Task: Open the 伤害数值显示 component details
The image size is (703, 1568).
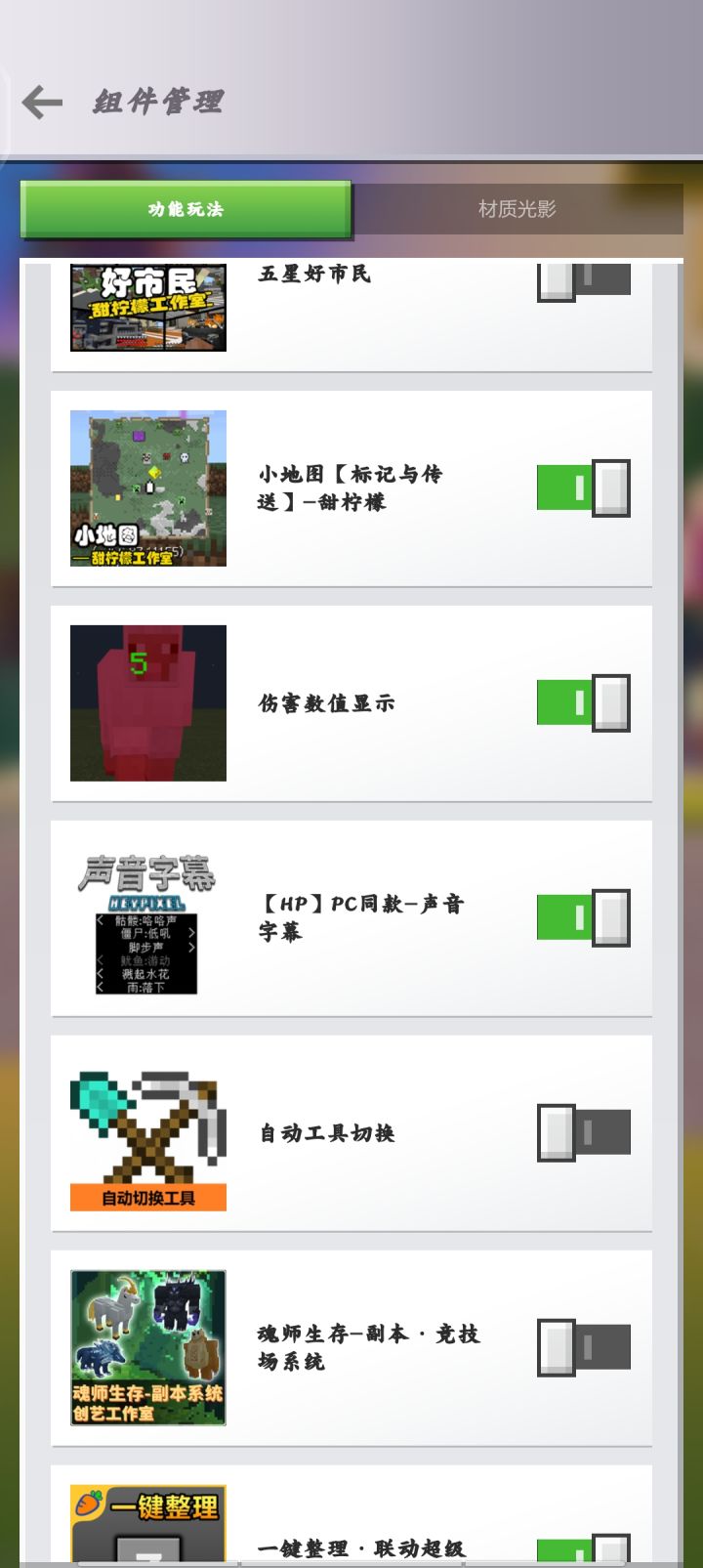Action: 327,701
